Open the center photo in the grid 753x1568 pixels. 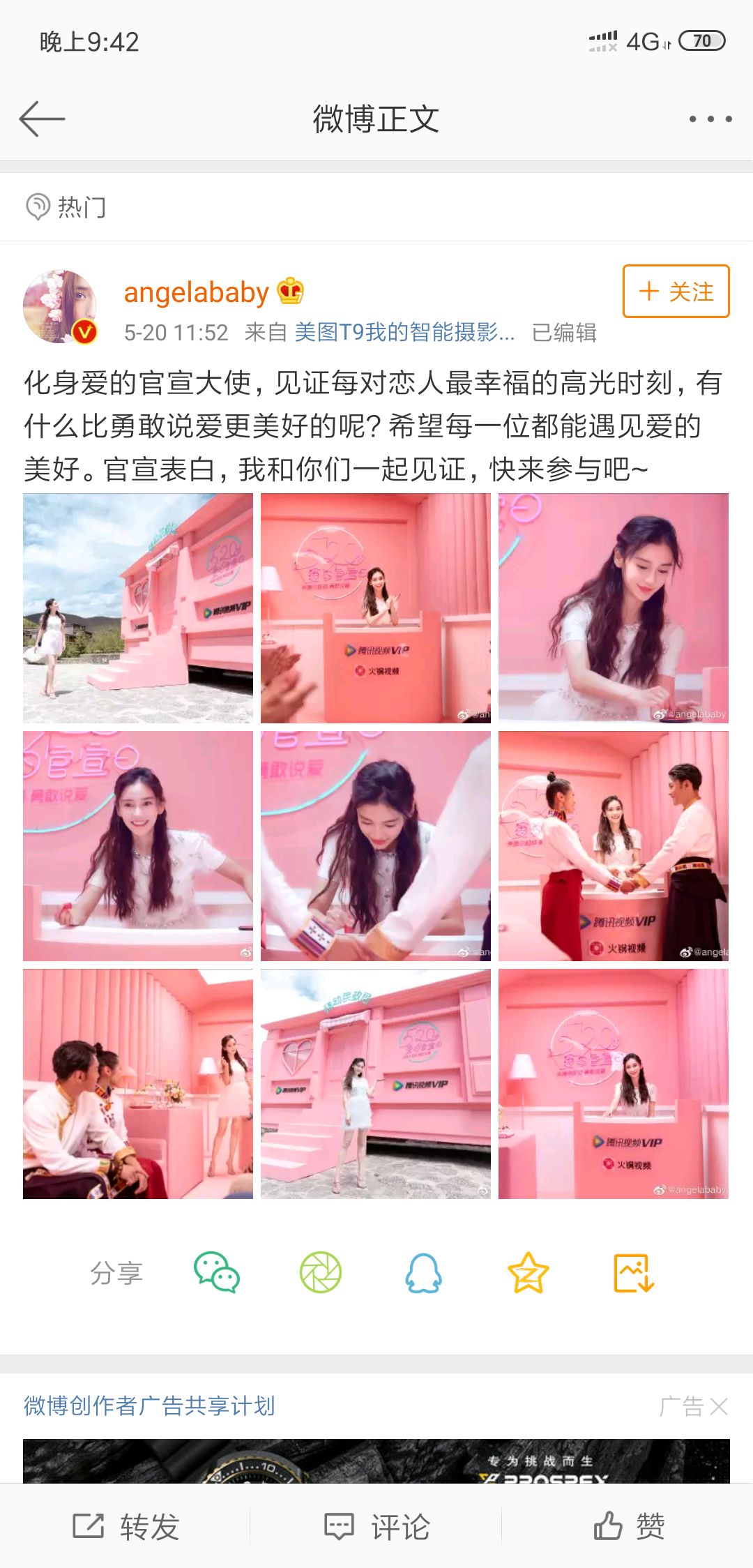[x=375, y=846]
